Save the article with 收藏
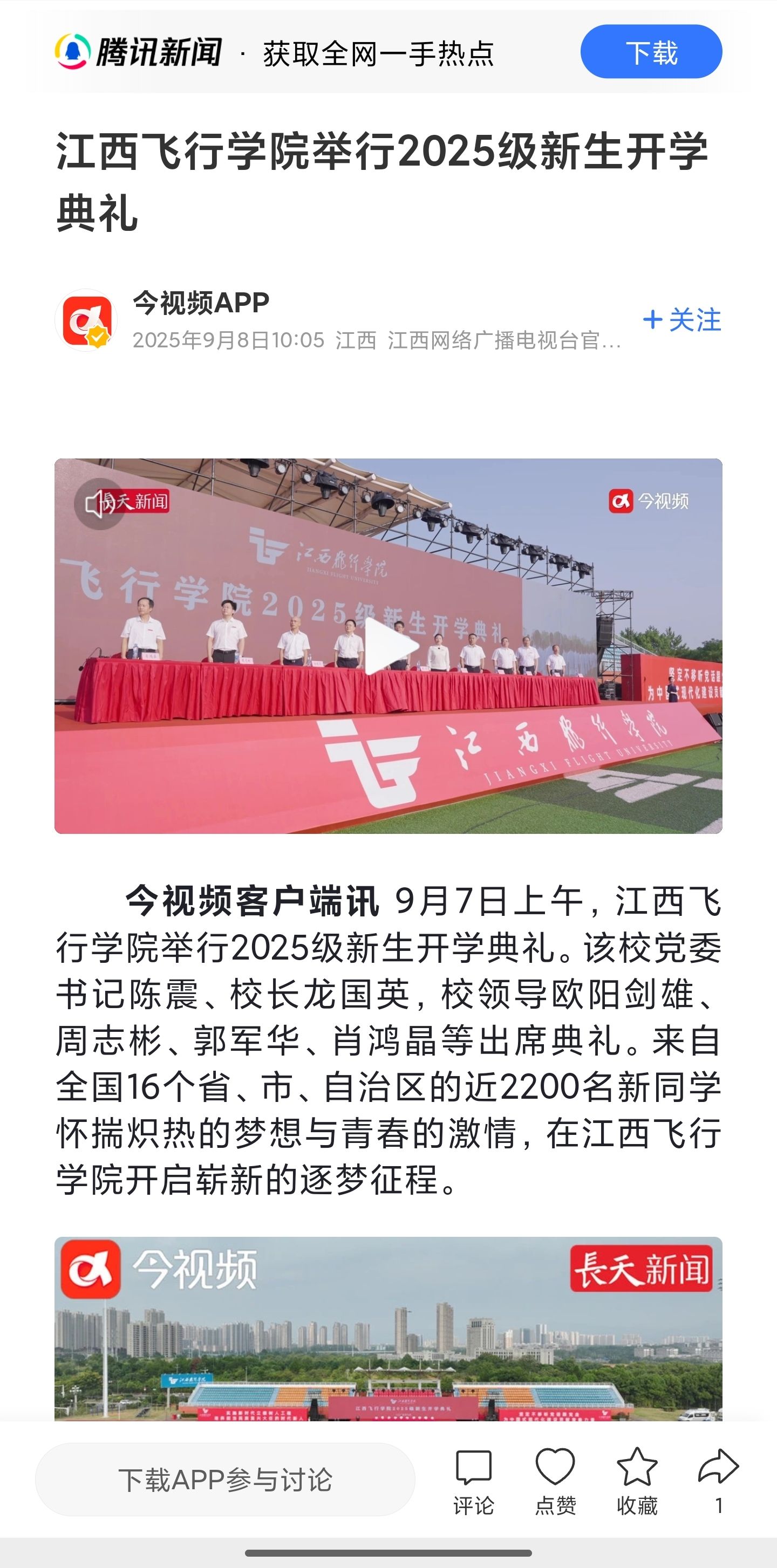Screen dimensions: 777x1568 coord(637,1480)
